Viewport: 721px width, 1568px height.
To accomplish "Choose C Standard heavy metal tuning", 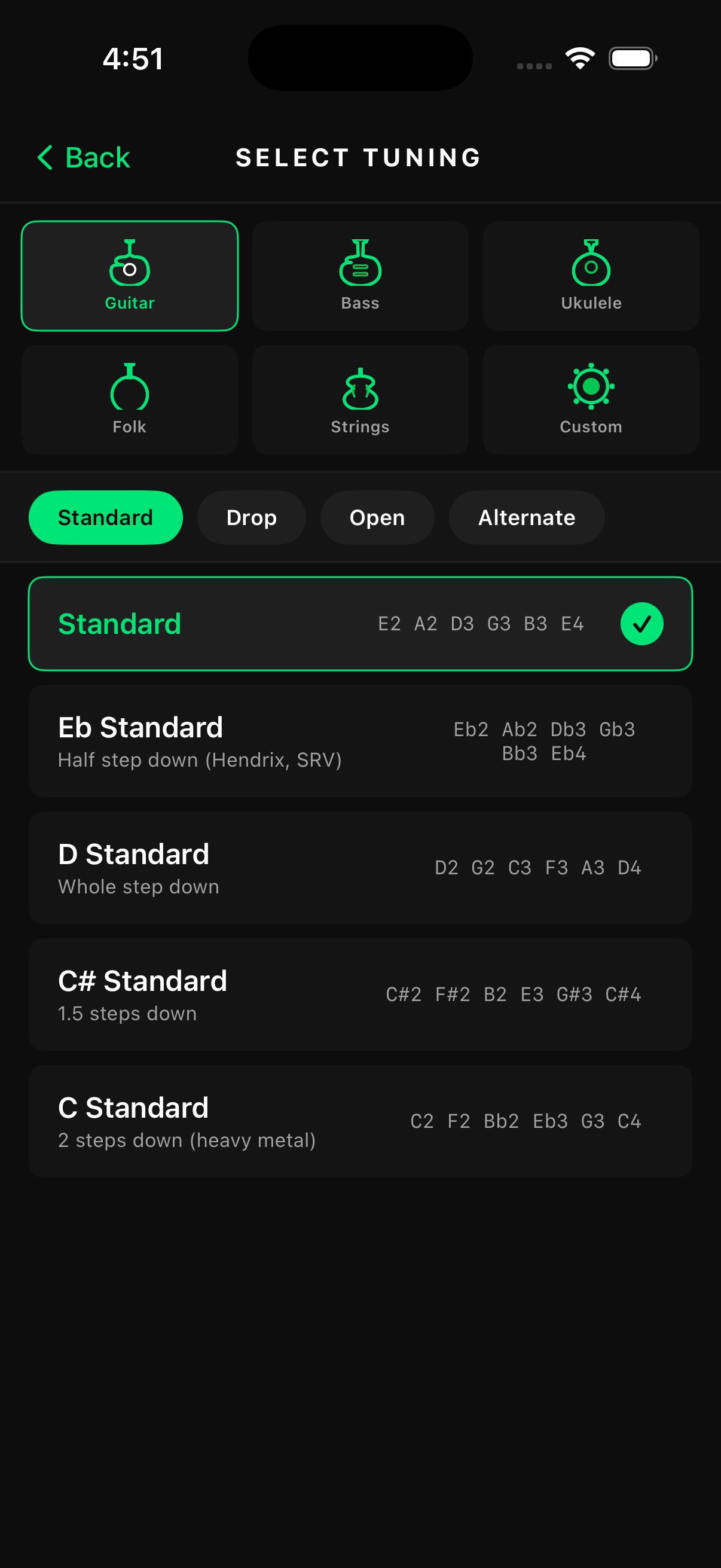I will pyautogui.click(x=360, y=1121).
